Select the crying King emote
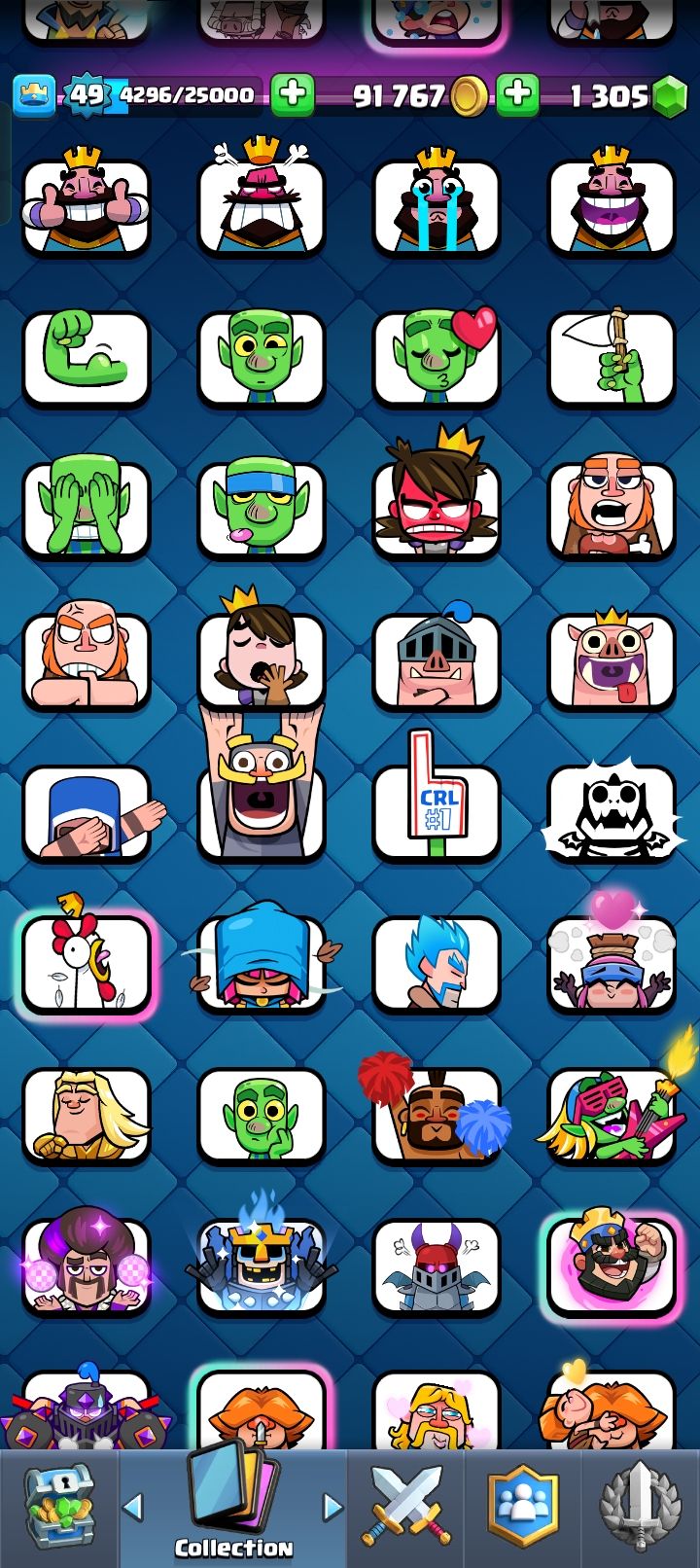This screenshot has width=700, height=1568. pos(436,206)
